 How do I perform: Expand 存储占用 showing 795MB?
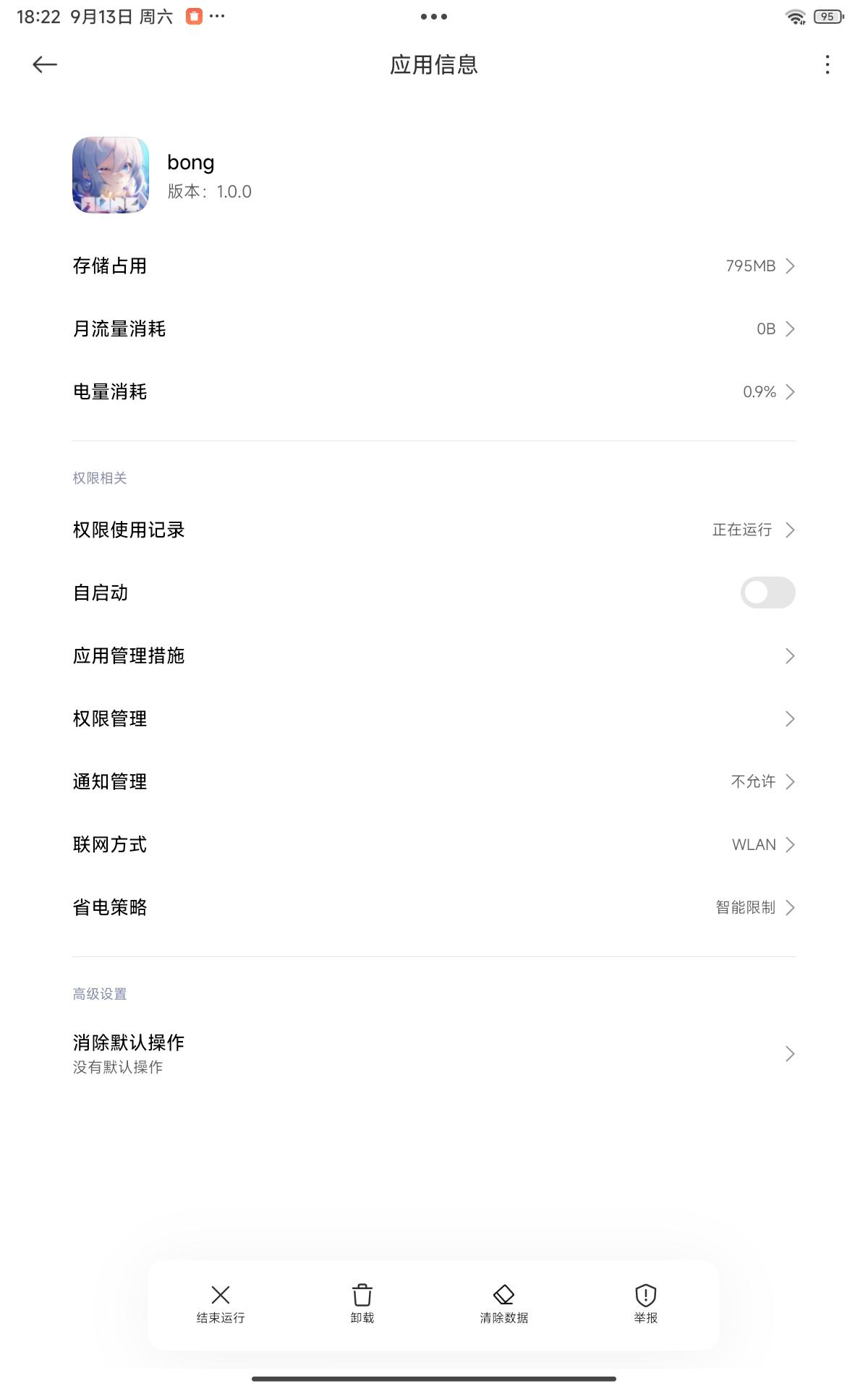coord(434,266)
